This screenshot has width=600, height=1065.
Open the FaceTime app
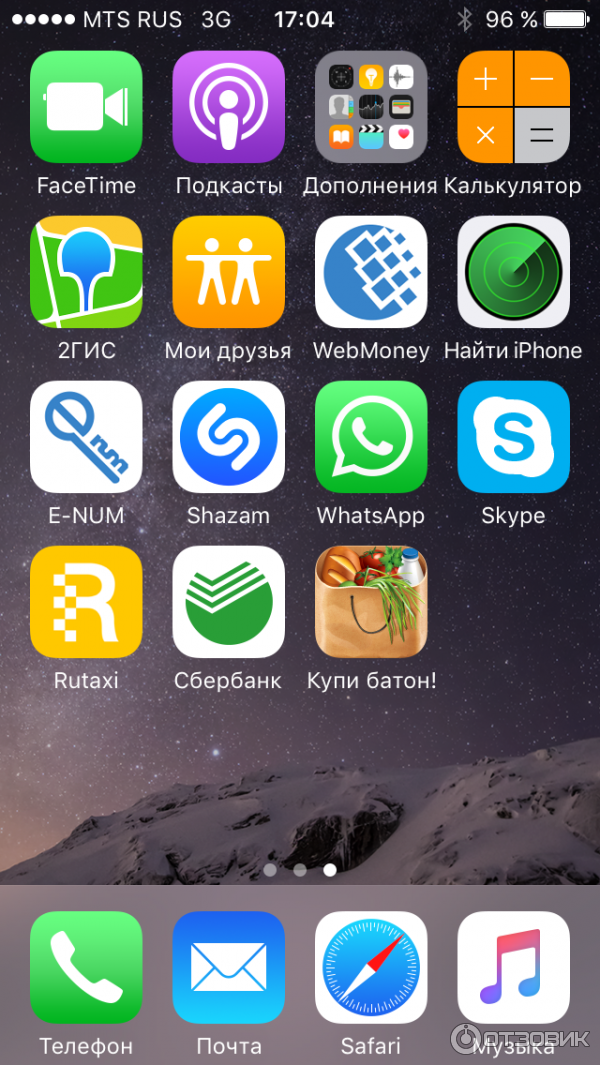click(x=86, y=107)
